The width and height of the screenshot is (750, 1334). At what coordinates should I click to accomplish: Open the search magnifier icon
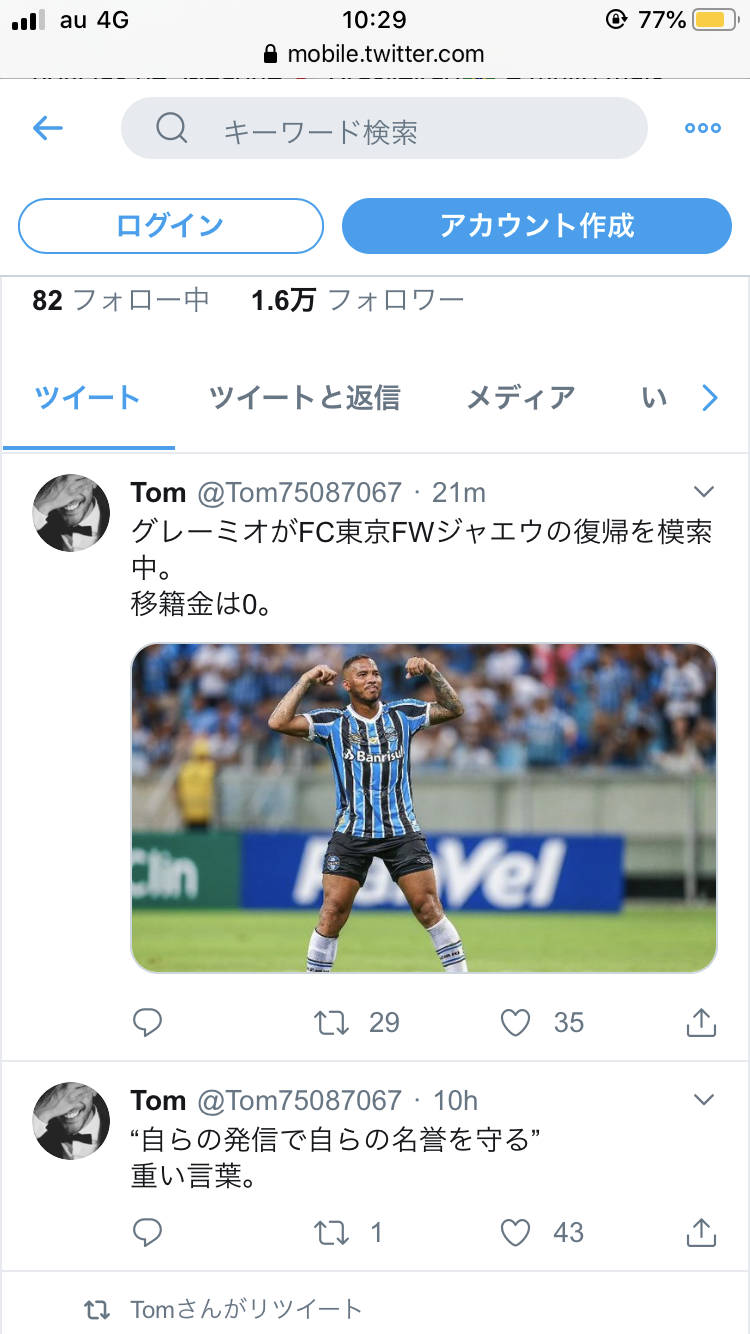tap(172, 128)
